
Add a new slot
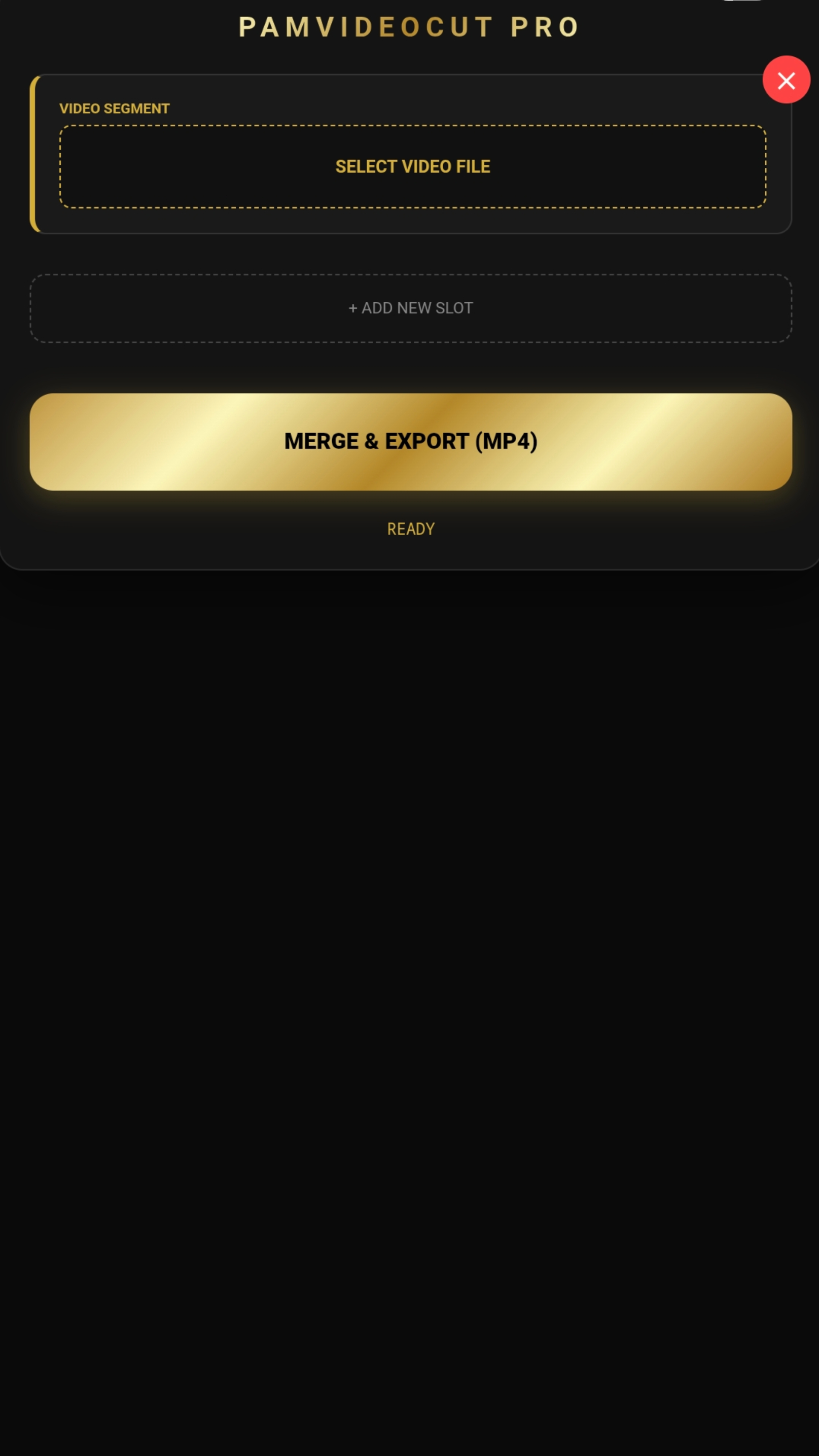tap(410, 308)
